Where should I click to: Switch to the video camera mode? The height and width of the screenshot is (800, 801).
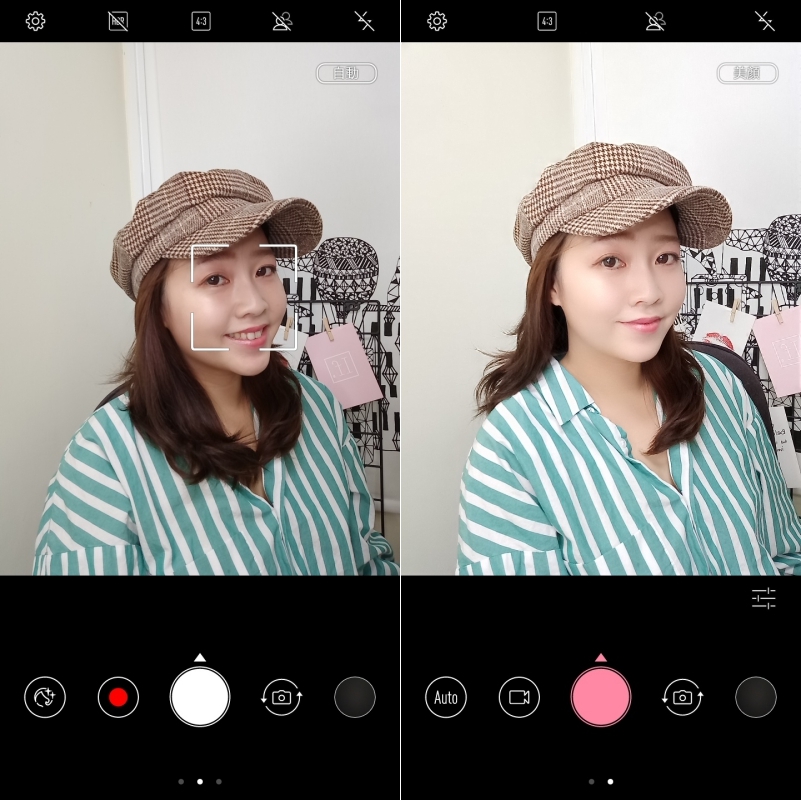coord(519,697)
